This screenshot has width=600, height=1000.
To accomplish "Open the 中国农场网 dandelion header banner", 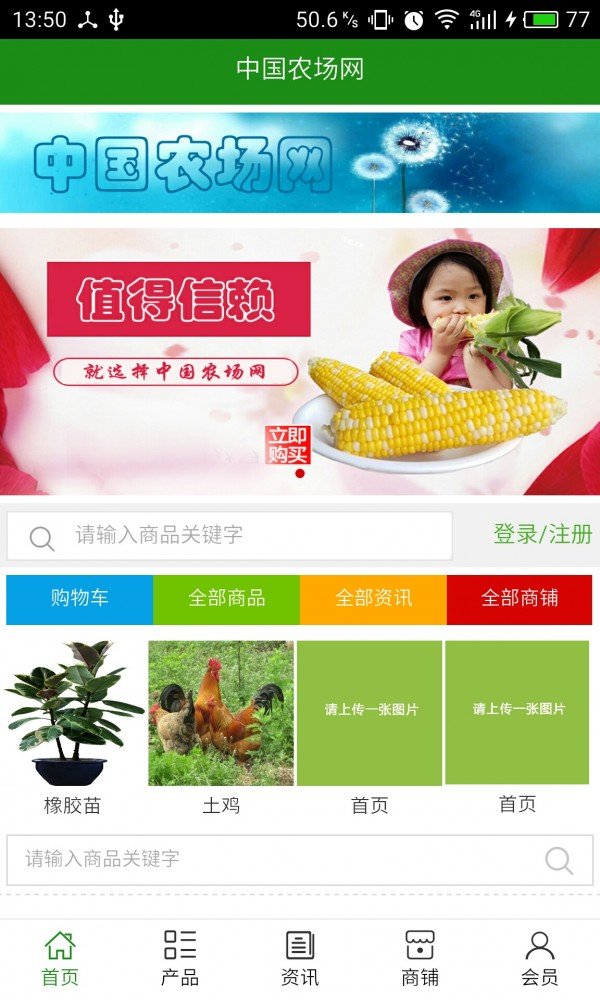I will tap(300, 162).
